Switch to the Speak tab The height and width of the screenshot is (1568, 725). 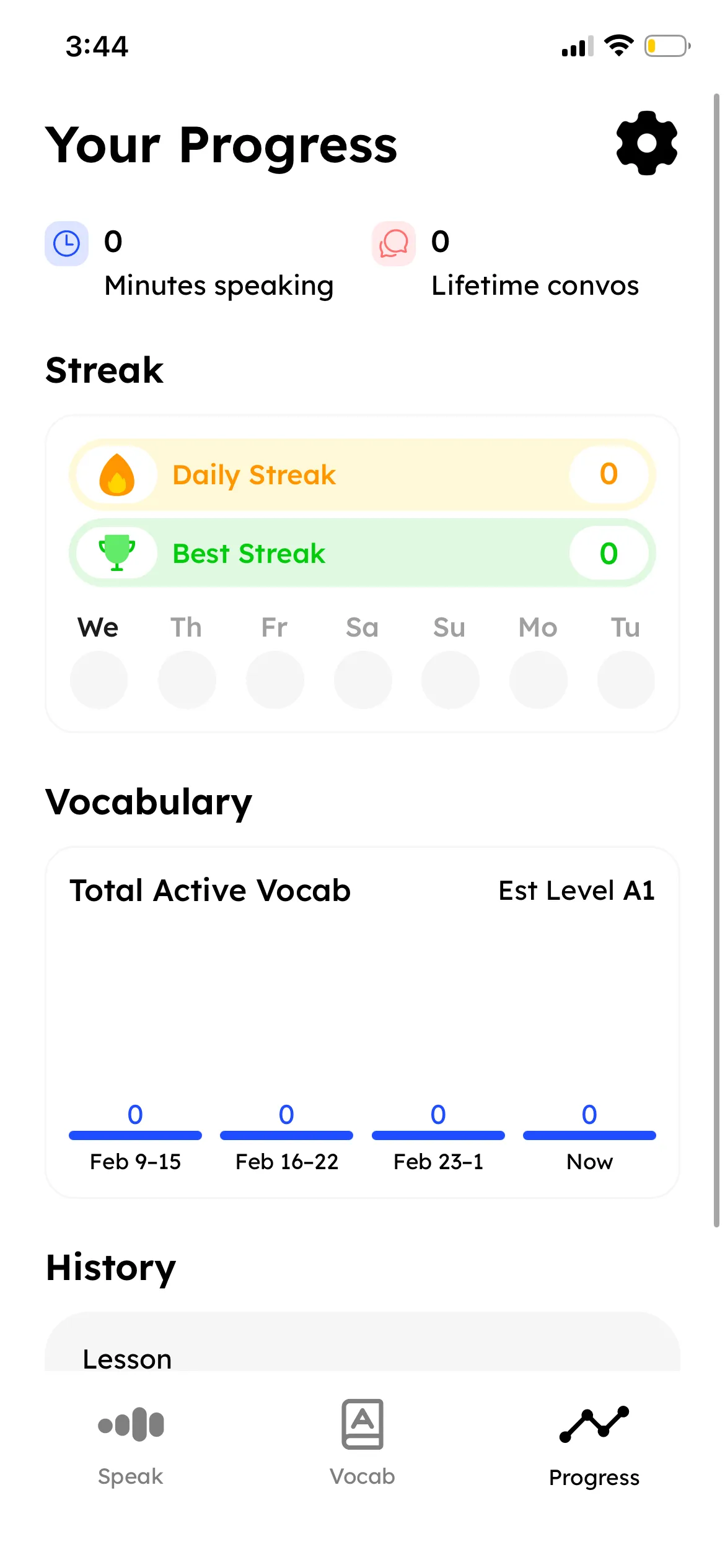130,1476
